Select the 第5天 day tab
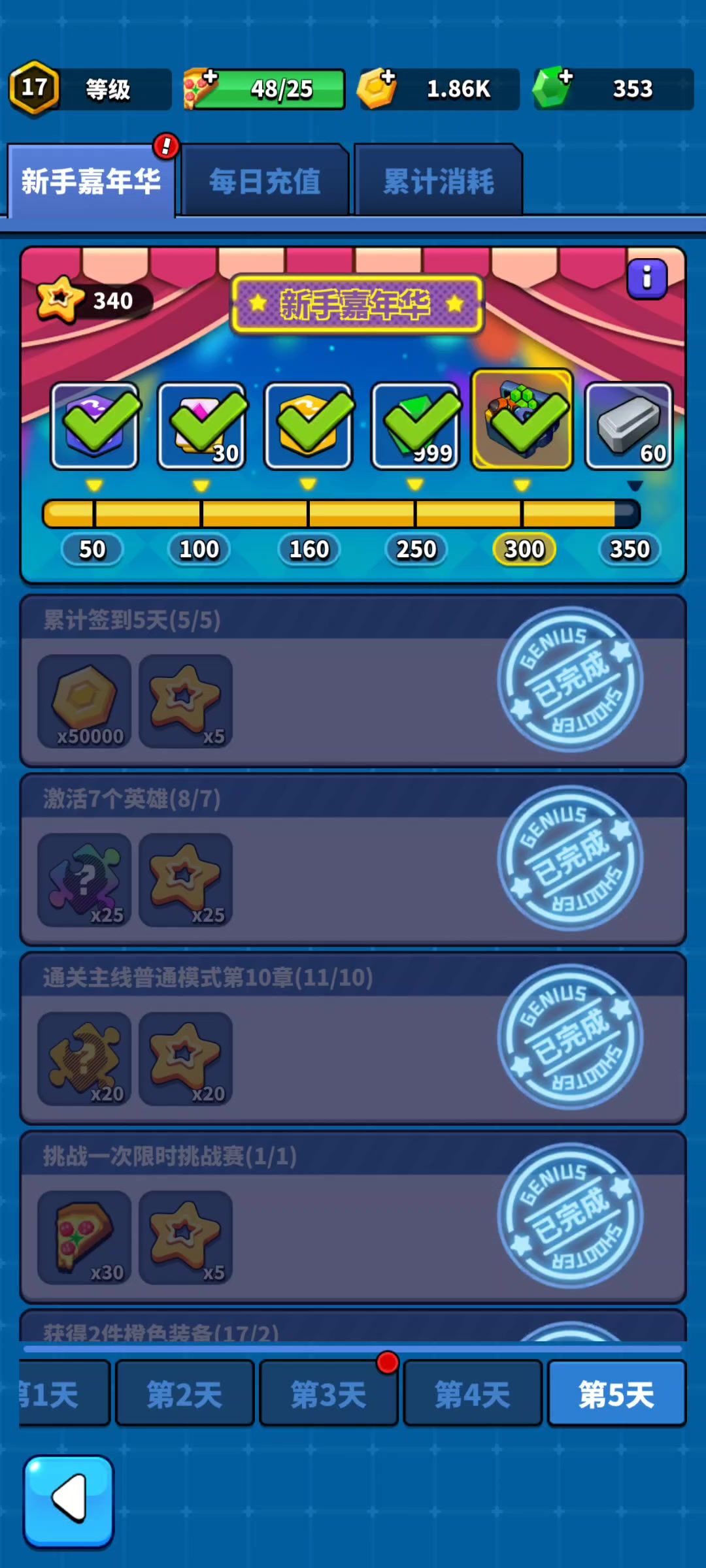The image size is (706, 1568). pos(616,1394)
